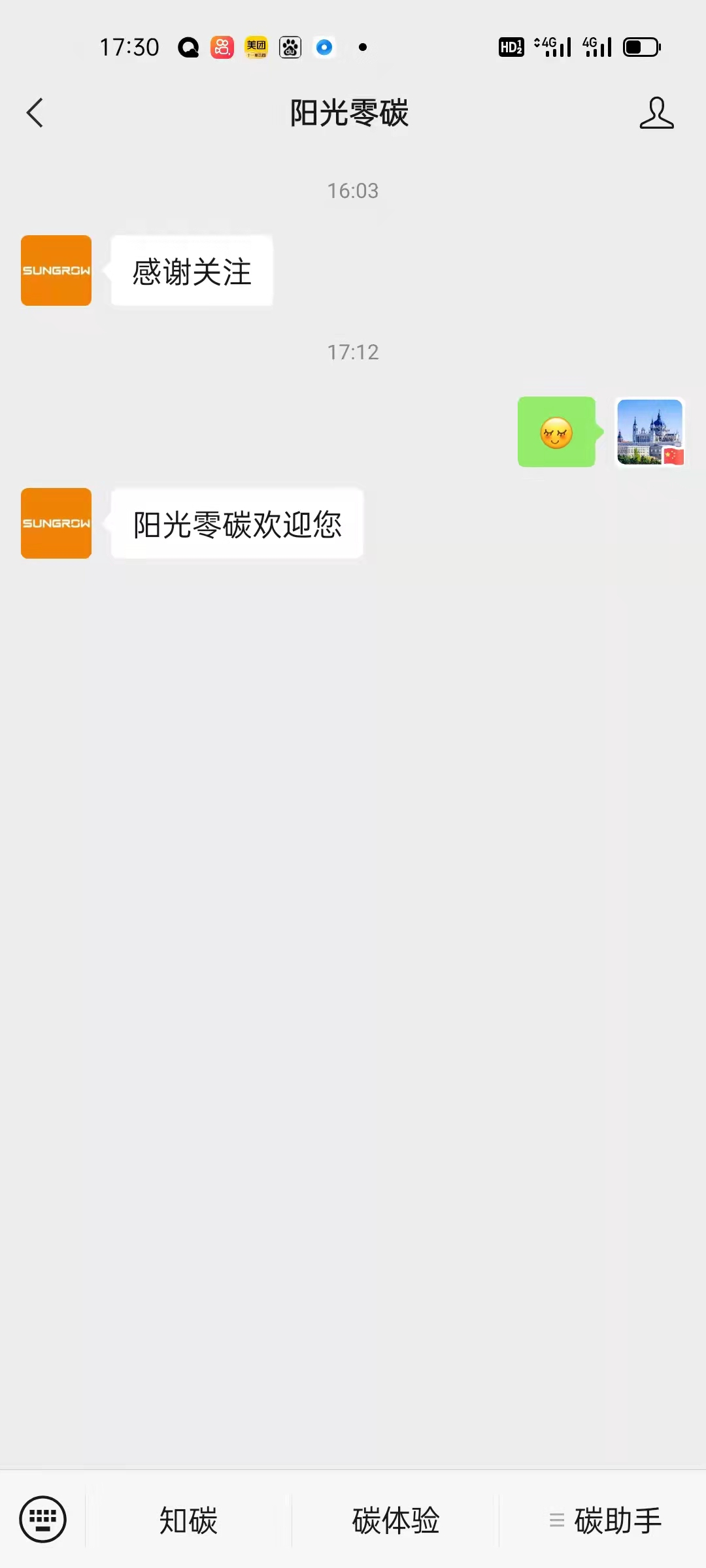The width and height of the screenshot is (706, 1568).
Task: Expand the 碳助手 menu
Action: pyautogui.click(x=605, y=1520)
